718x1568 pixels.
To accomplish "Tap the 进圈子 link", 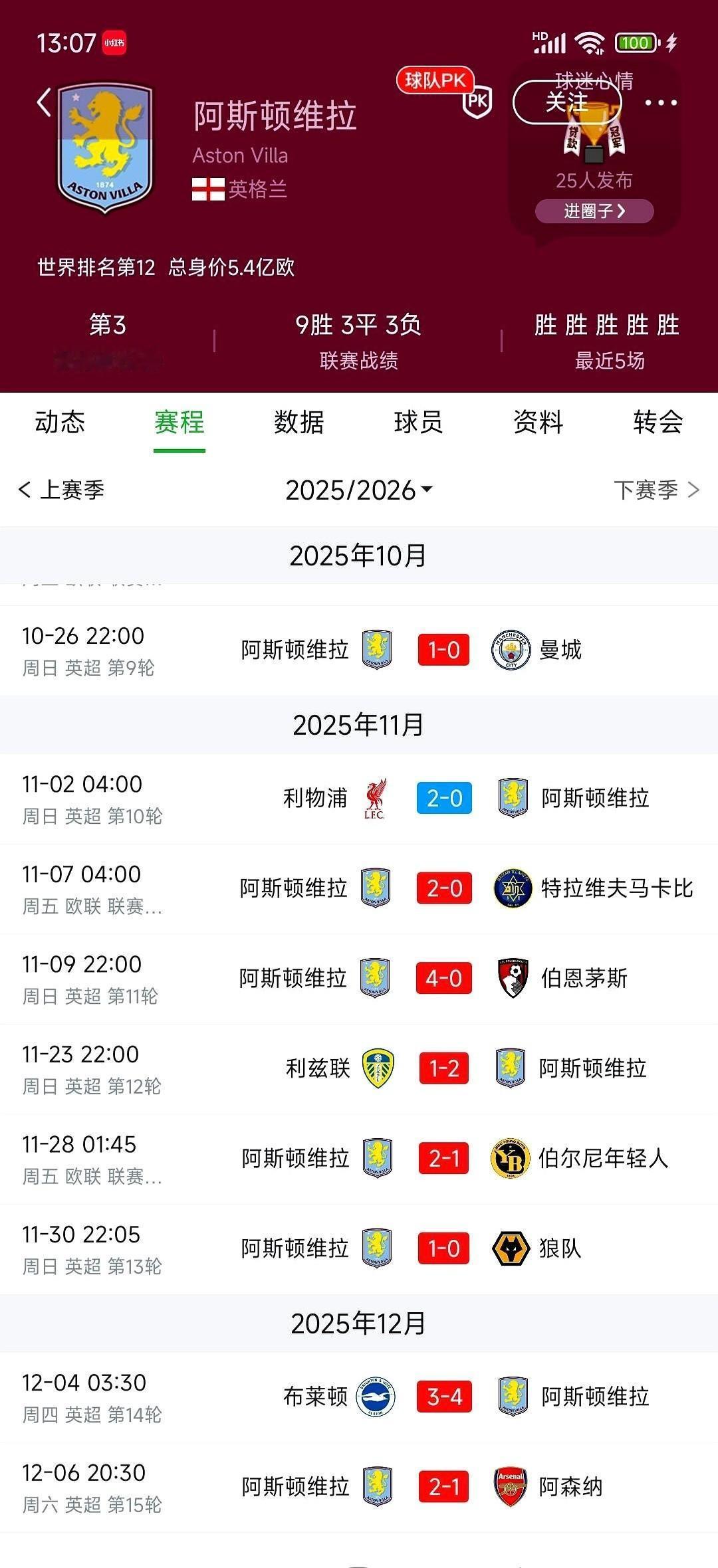I will coord(593,211).
